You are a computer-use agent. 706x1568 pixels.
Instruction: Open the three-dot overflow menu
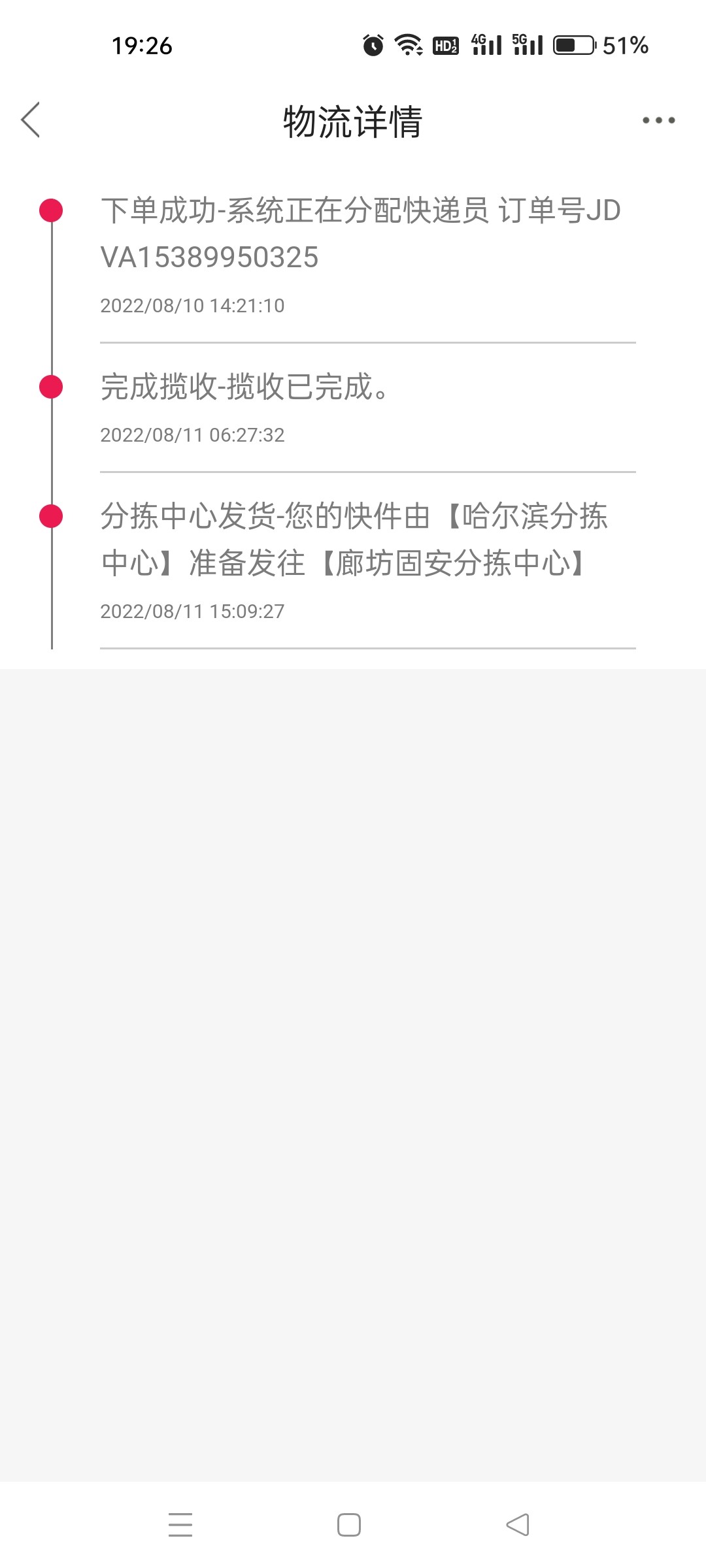tap(658, 120)
